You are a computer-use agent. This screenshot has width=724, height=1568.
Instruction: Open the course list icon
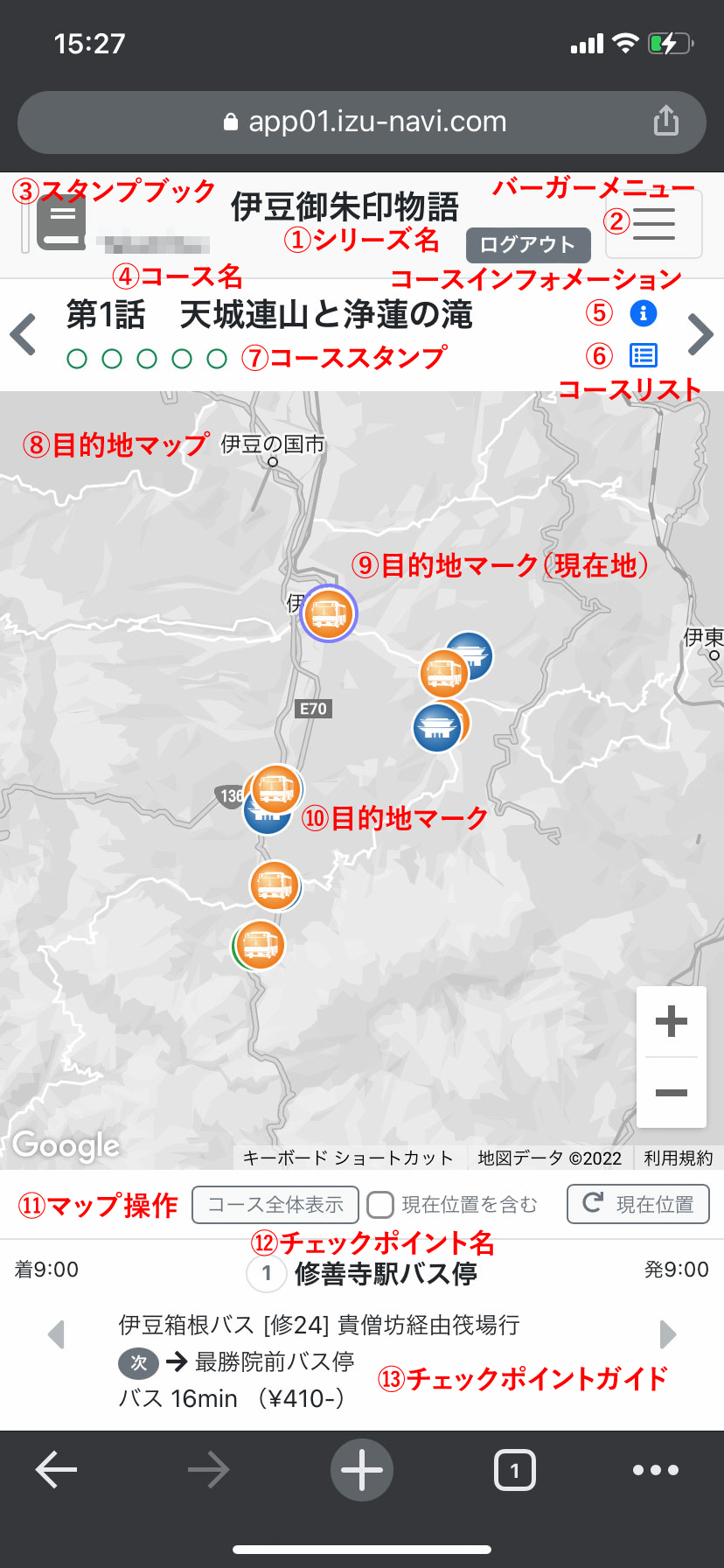[644, 354]
